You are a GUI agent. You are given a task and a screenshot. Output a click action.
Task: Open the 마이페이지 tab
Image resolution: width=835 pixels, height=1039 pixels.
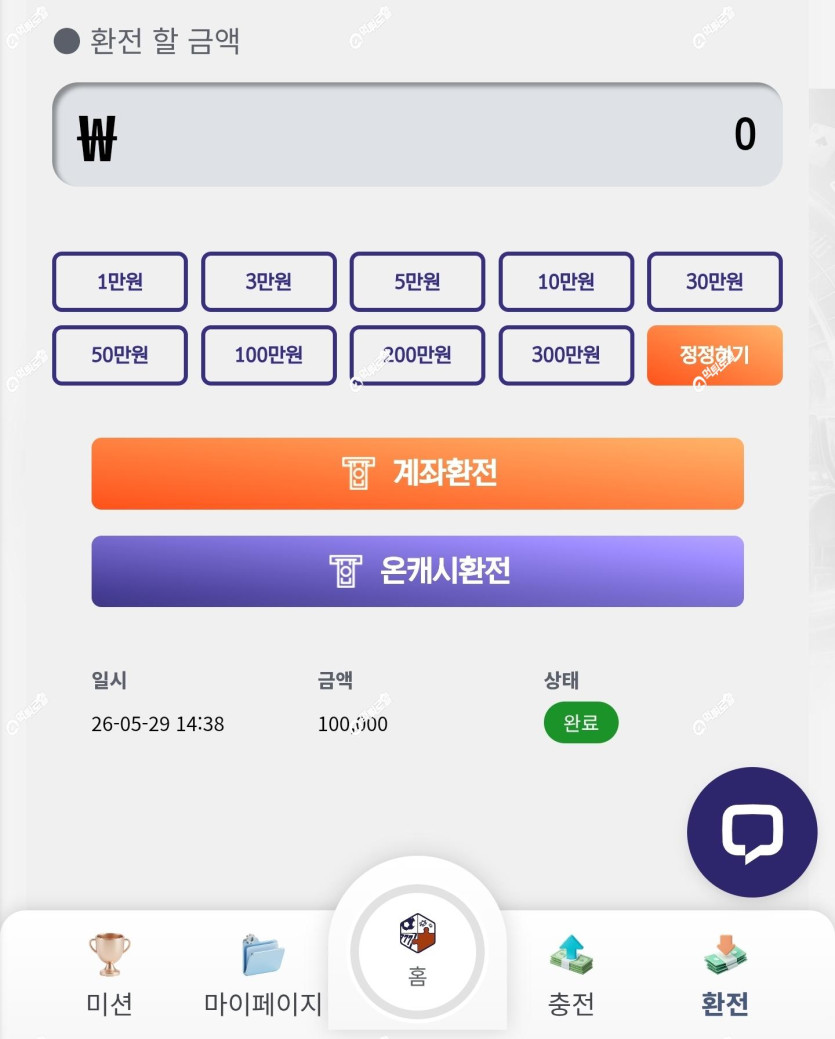(x=262, y=975)
